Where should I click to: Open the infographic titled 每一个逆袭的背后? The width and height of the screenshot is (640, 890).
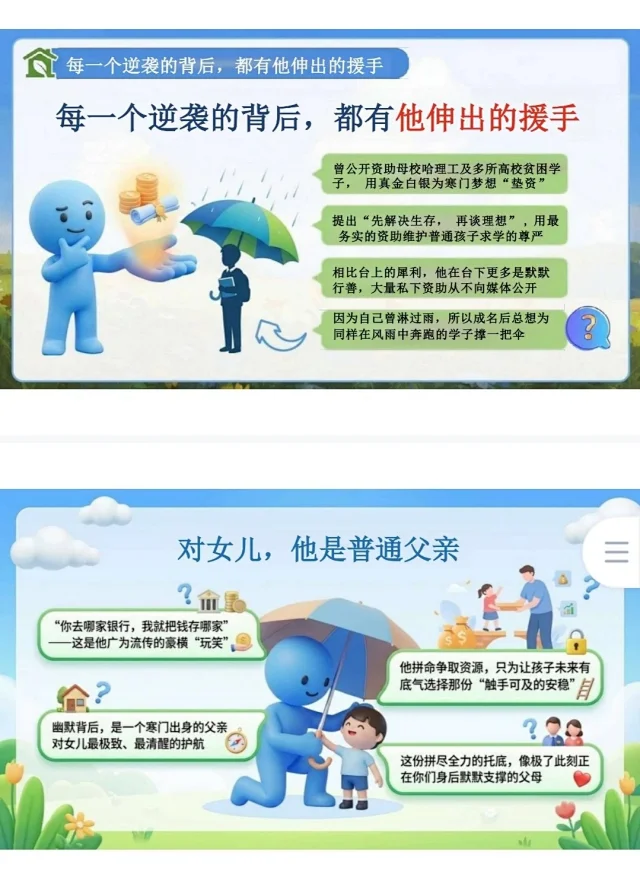(x=320, y=210)
